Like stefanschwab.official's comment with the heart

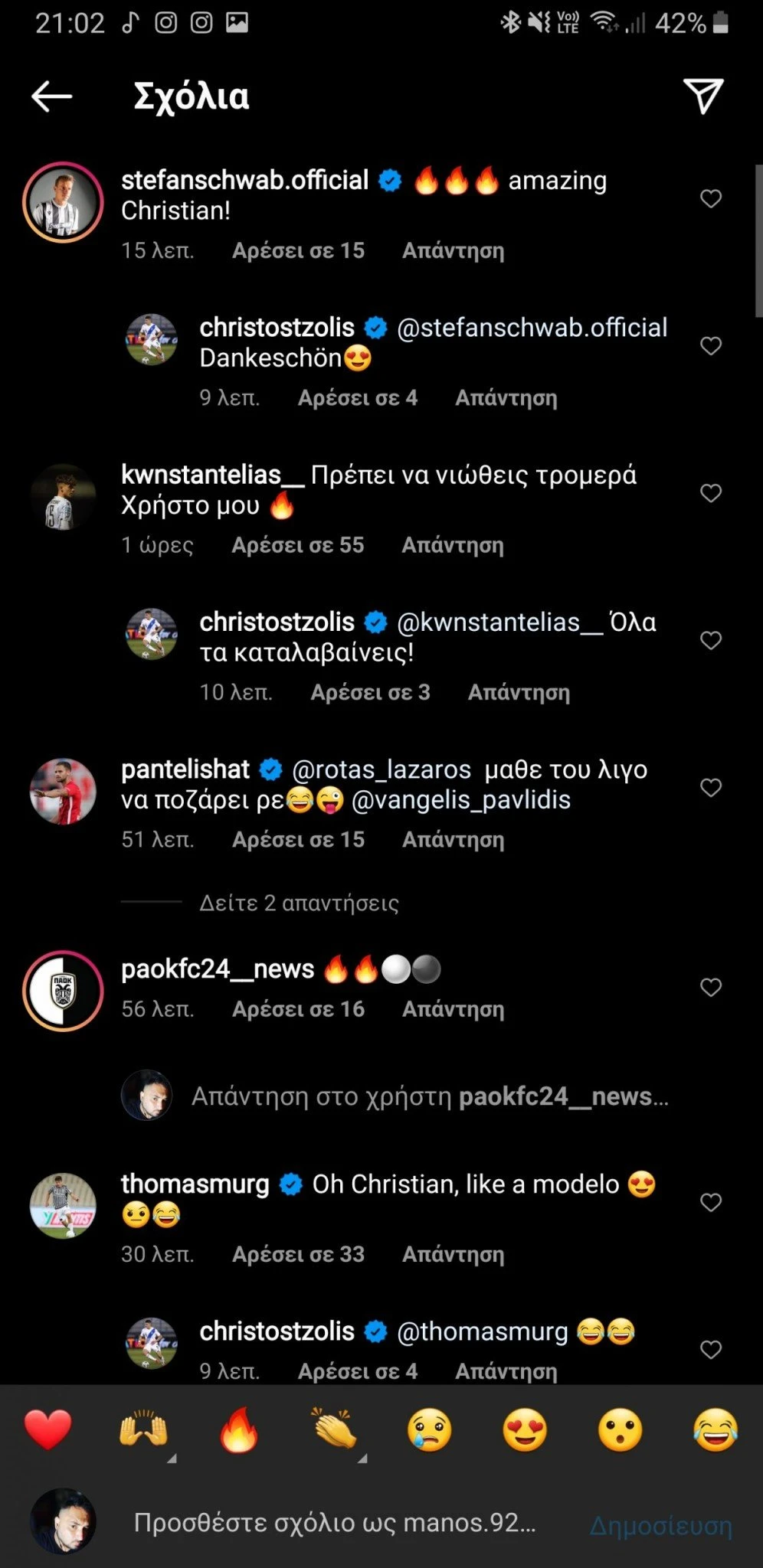tap(711, 198)
